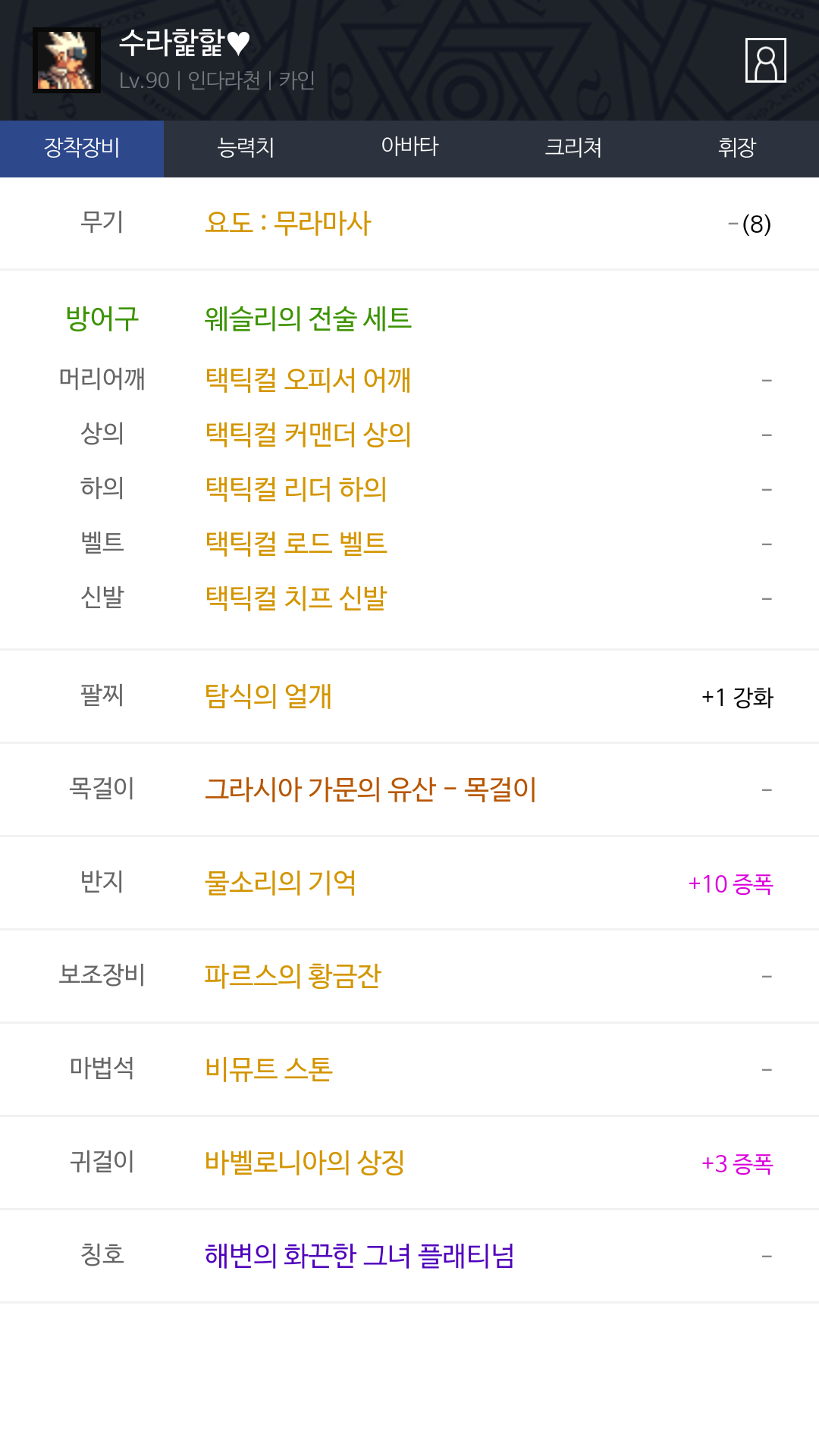Switch to the 능력치 tab
This screenshot has height=1456, width=819.
tap(246, 149)
